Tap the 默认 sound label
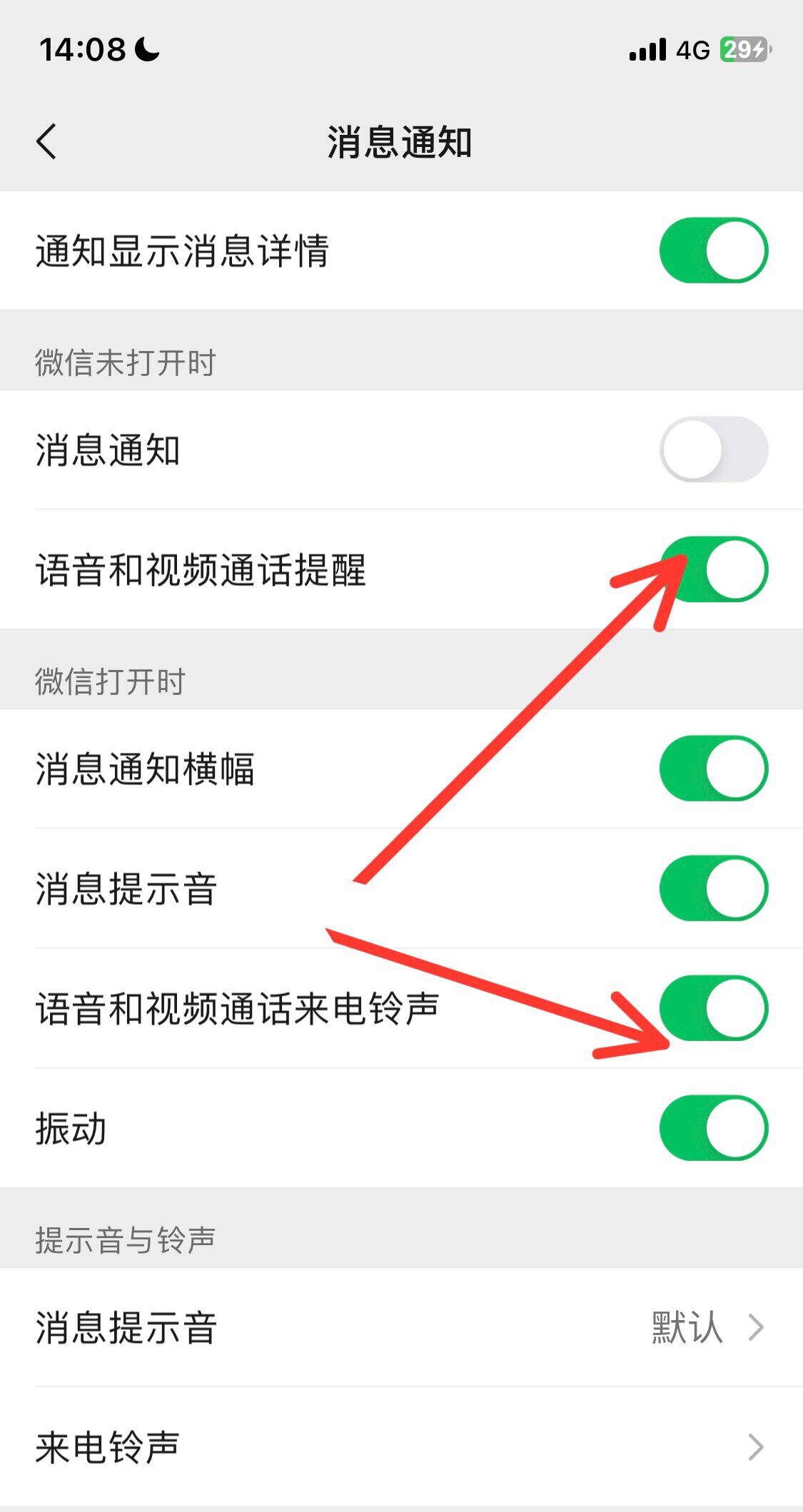 point(687,1326)
